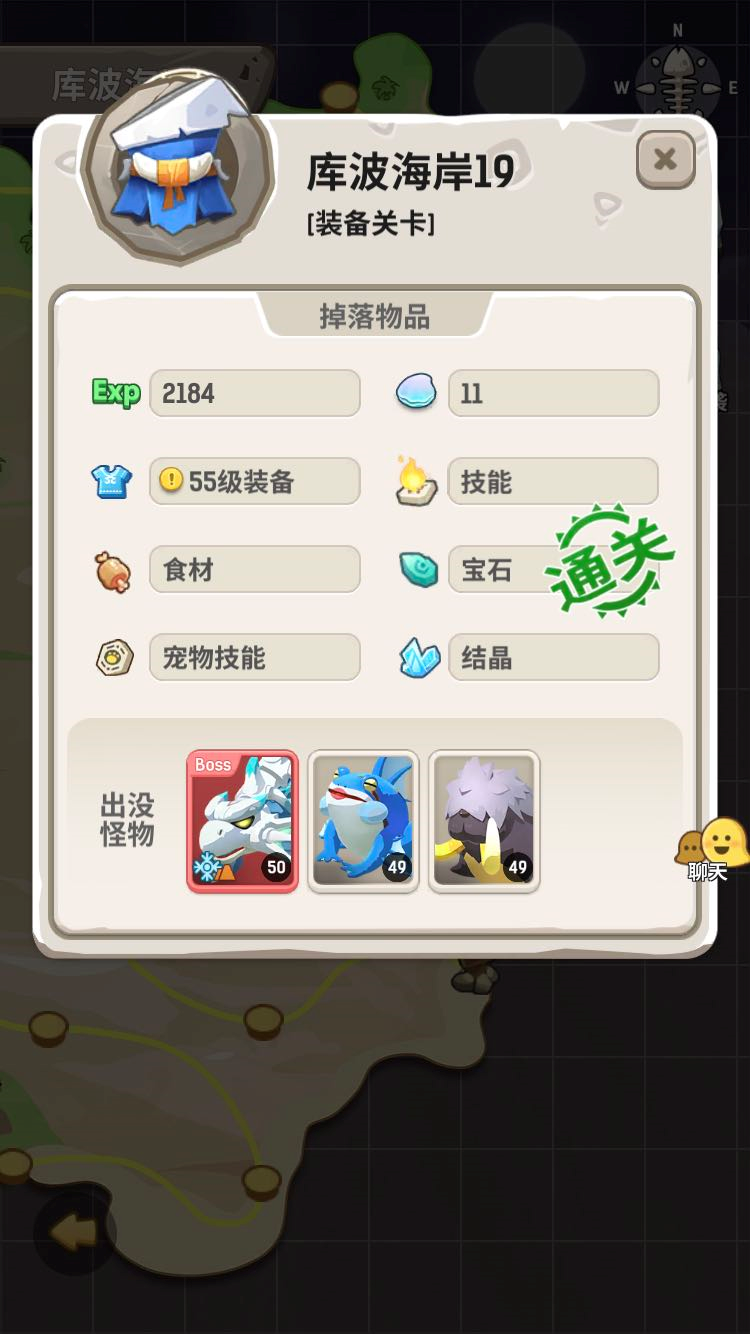Open the 聊天 chat bubble
This screenshot has width=750, height=1334.
pyautogui.click(x=712, y=848)
